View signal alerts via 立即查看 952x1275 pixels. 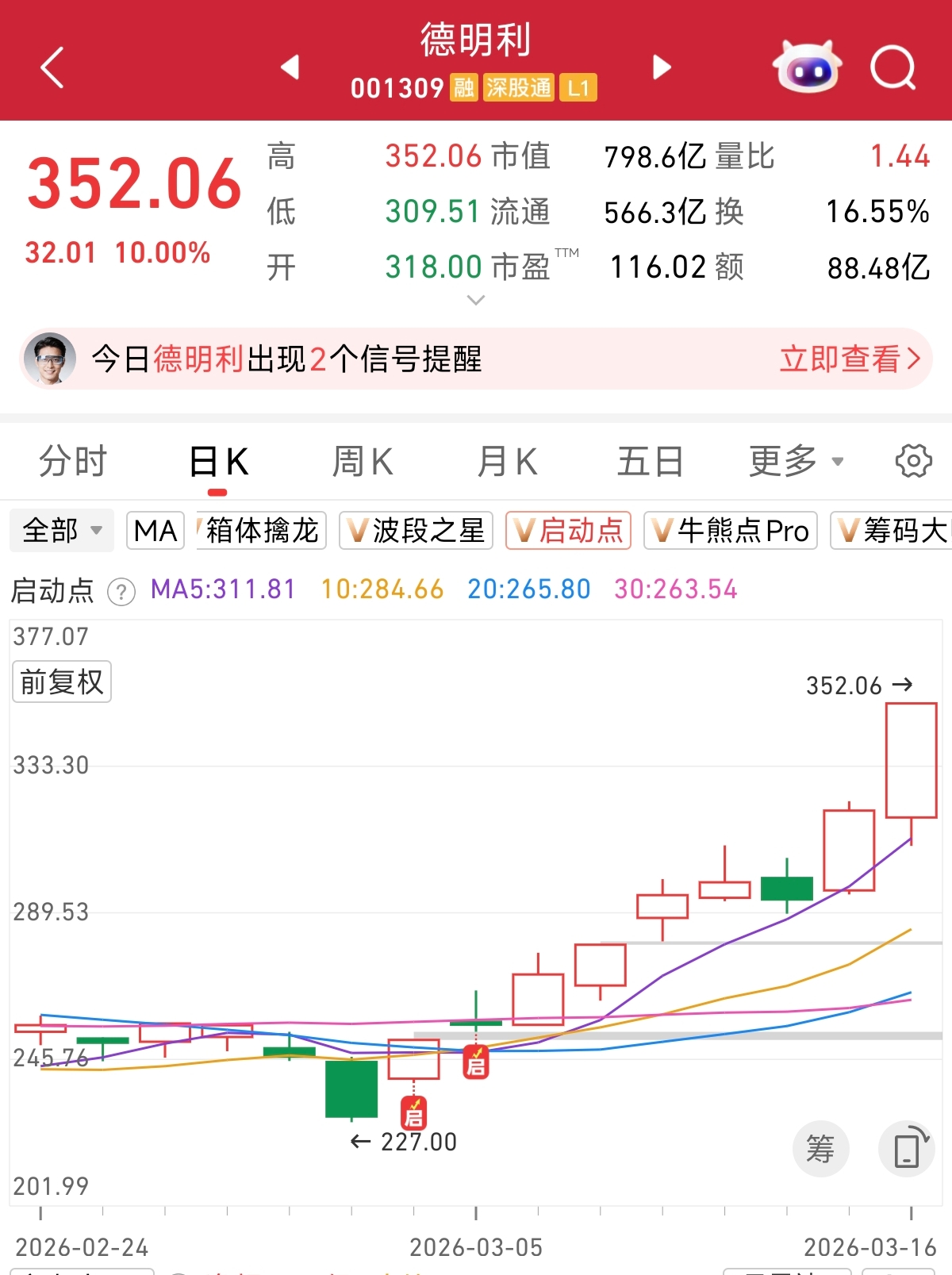point(850,359)
